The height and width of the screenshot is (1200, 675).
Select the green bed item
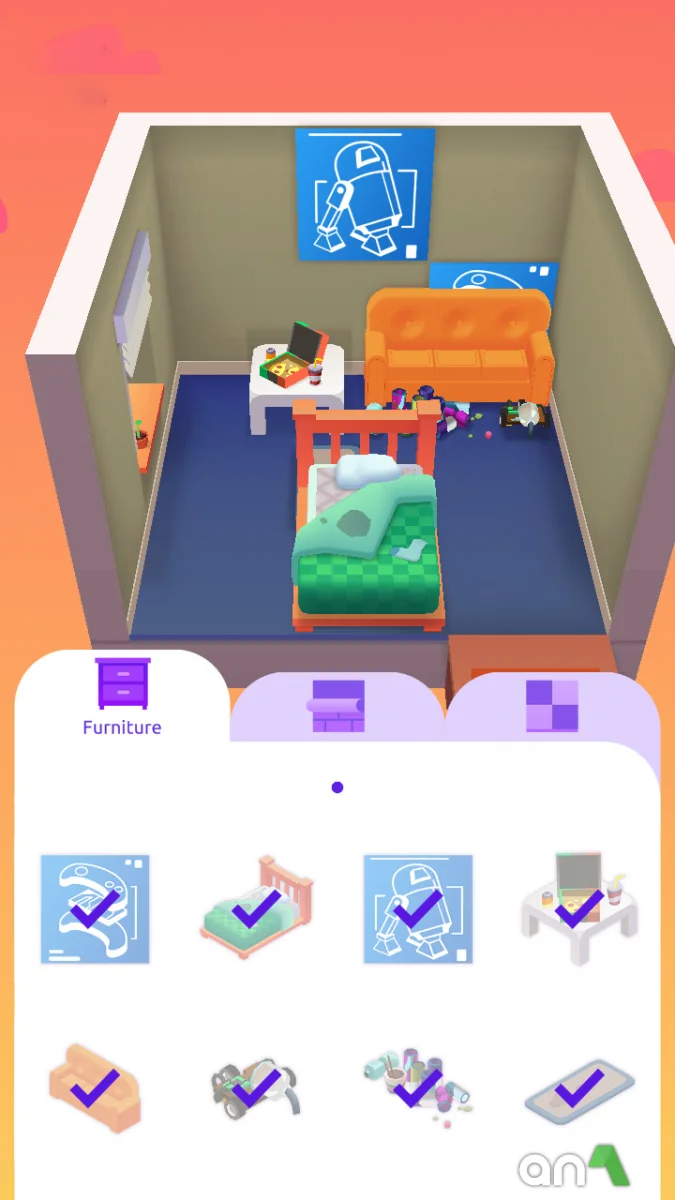click(257, 909)
